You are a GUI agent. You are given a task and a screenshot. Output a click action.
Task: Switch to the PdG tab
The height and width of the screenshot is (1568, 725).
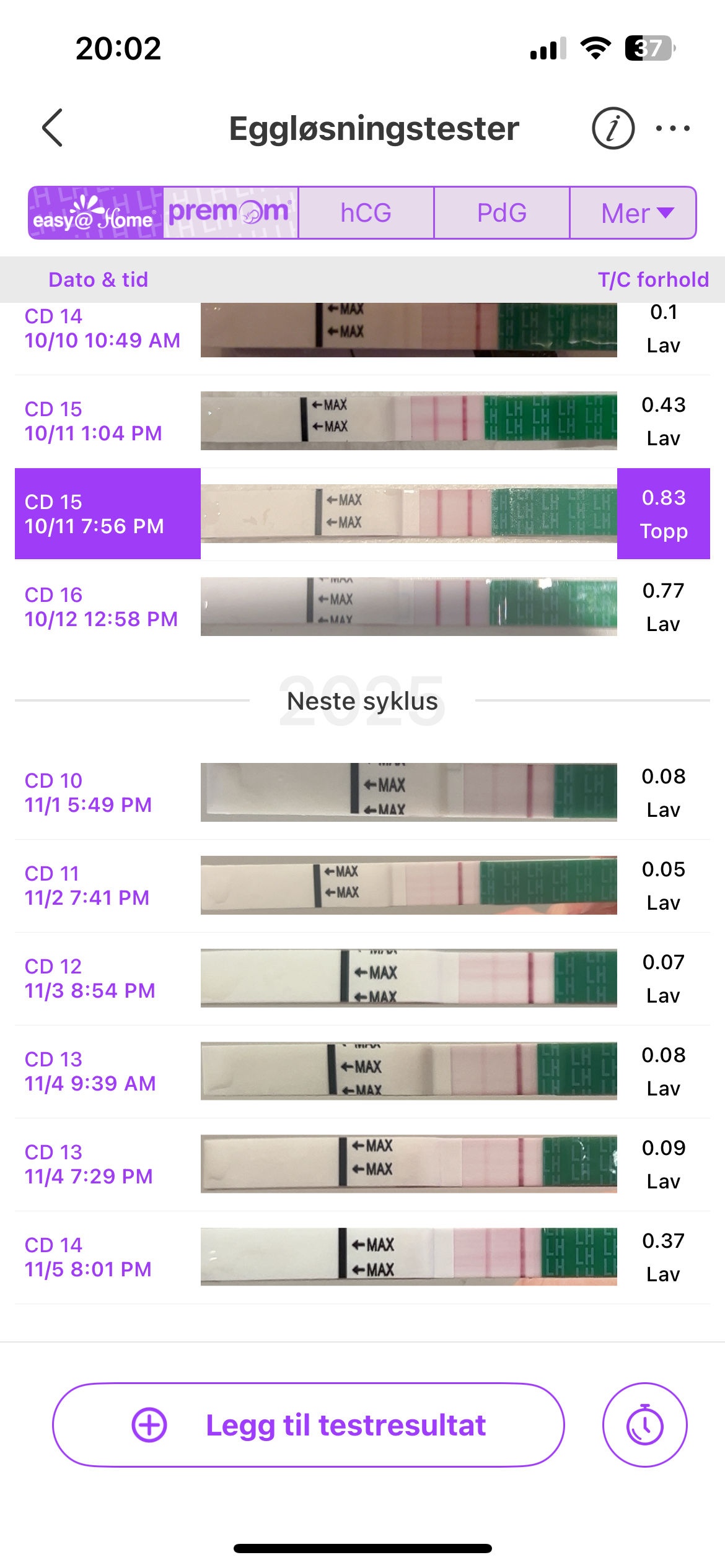501,212
